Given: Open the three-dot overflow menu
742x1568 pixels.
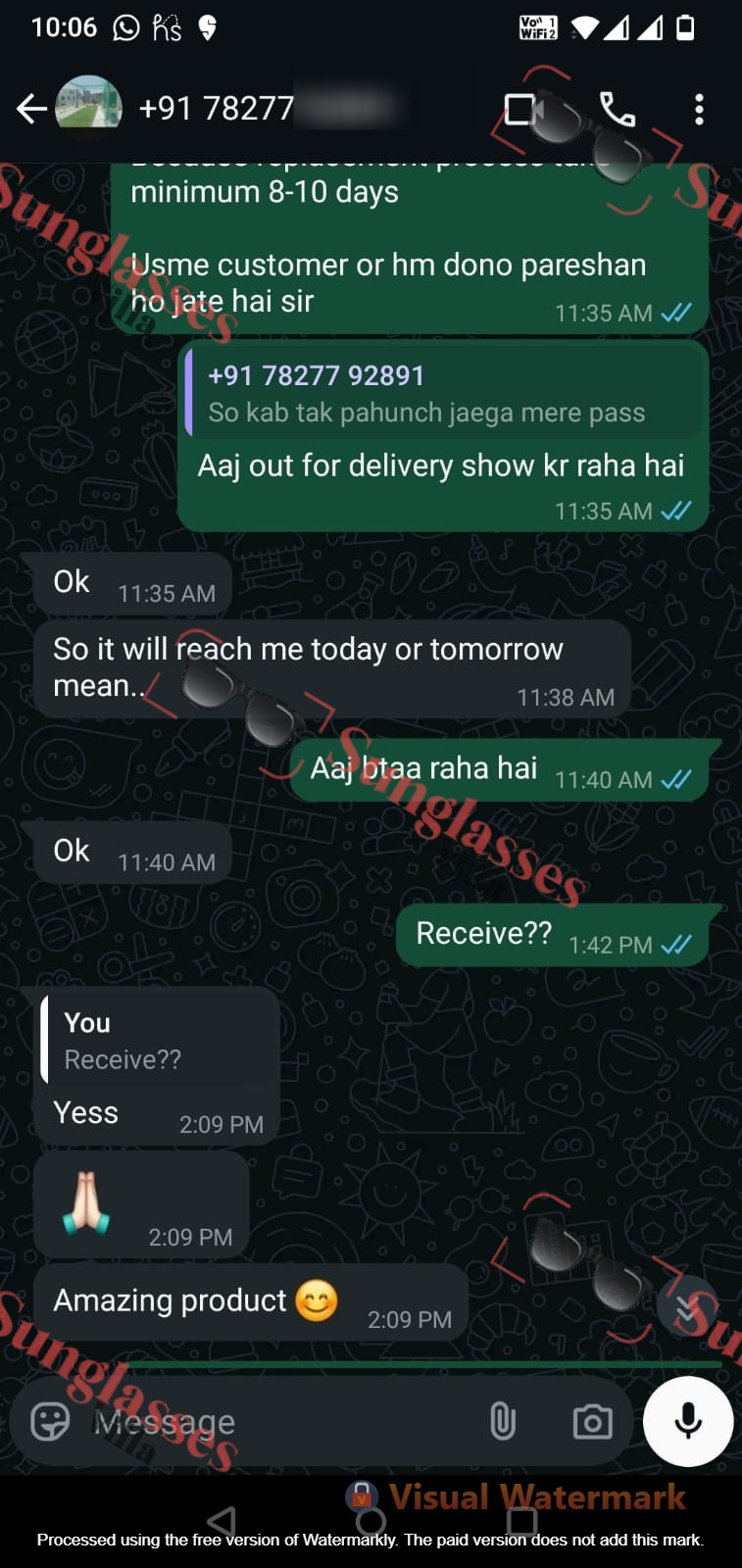Looking at the screenshot, I should pyautogui.click(x=699, y=109).
